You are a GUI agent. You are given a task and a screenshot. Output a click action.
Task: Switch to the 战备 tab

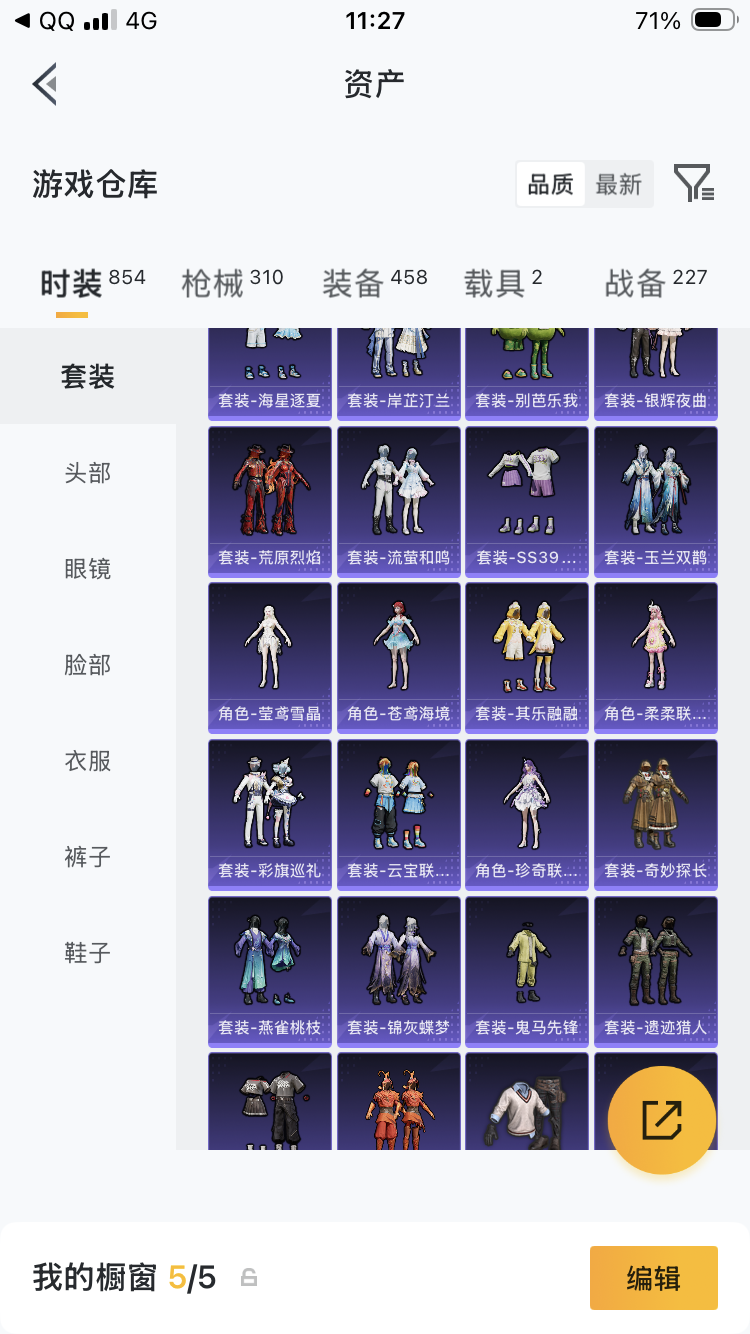click(656, 283)
